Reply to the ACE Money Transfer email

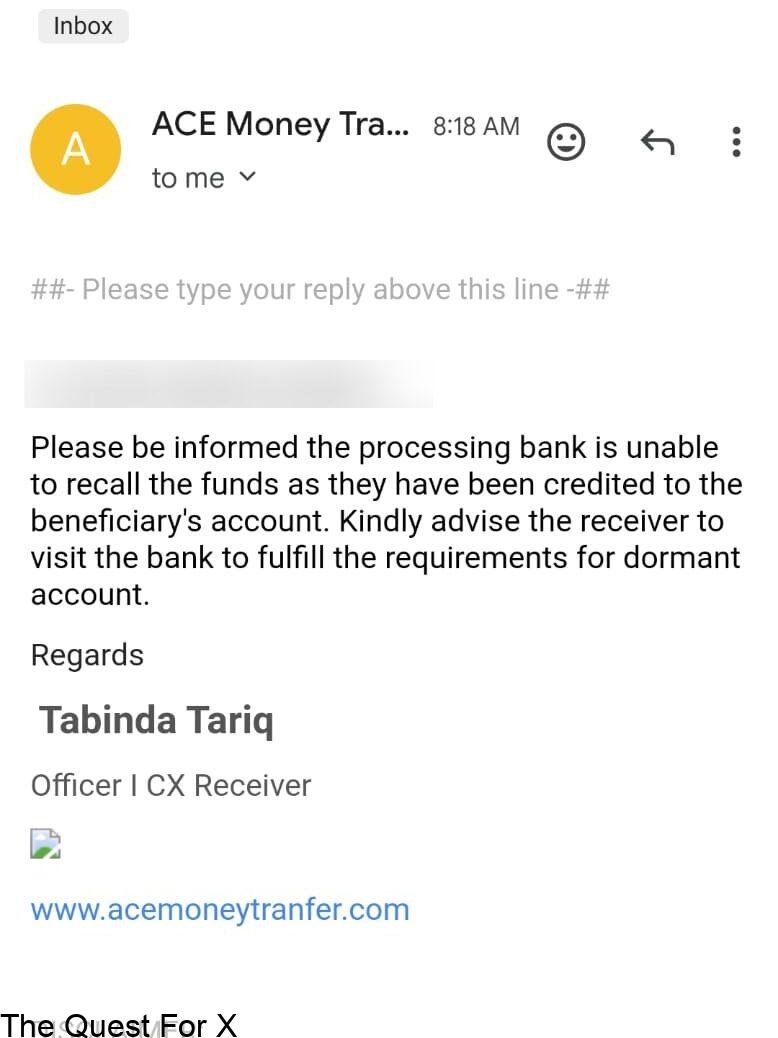point(657,143)
